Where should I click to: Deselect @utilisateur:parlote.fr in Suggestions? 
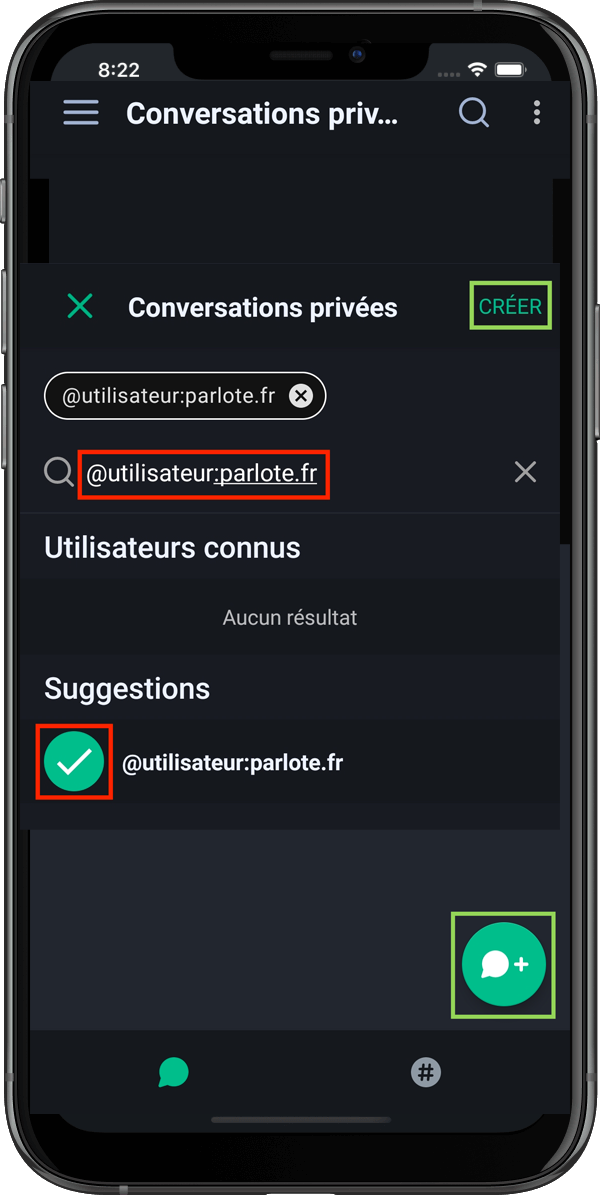click(x=74, y=762)
